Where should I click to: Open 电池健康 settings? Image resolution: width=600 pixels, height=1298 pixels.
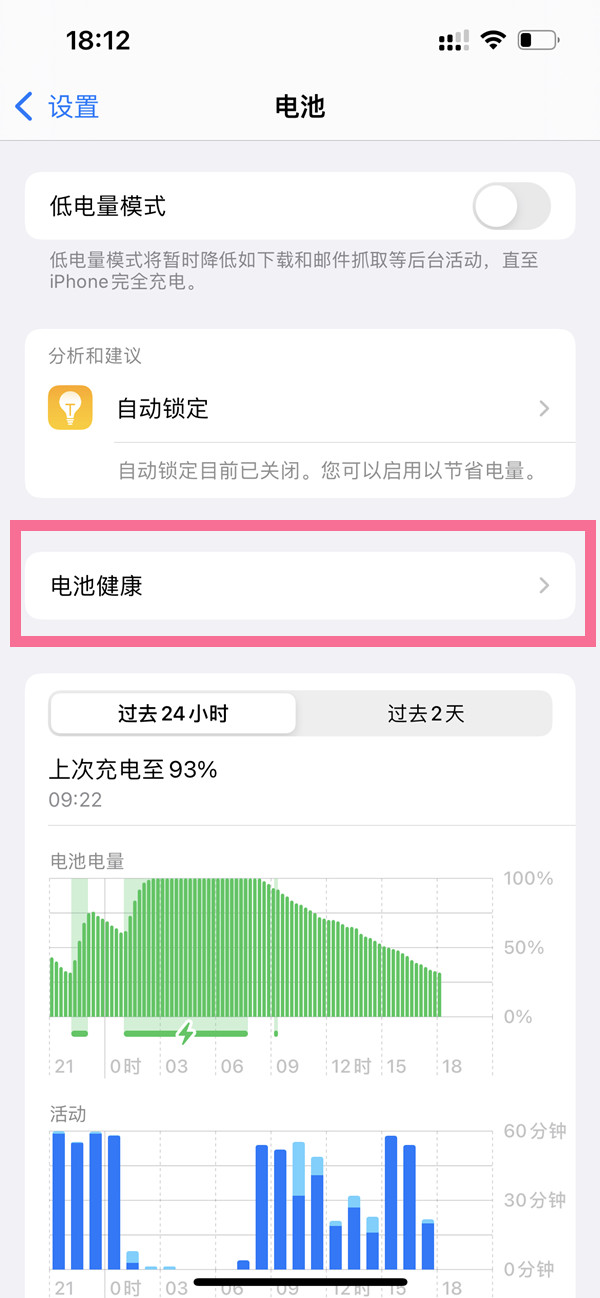[300, 586]
